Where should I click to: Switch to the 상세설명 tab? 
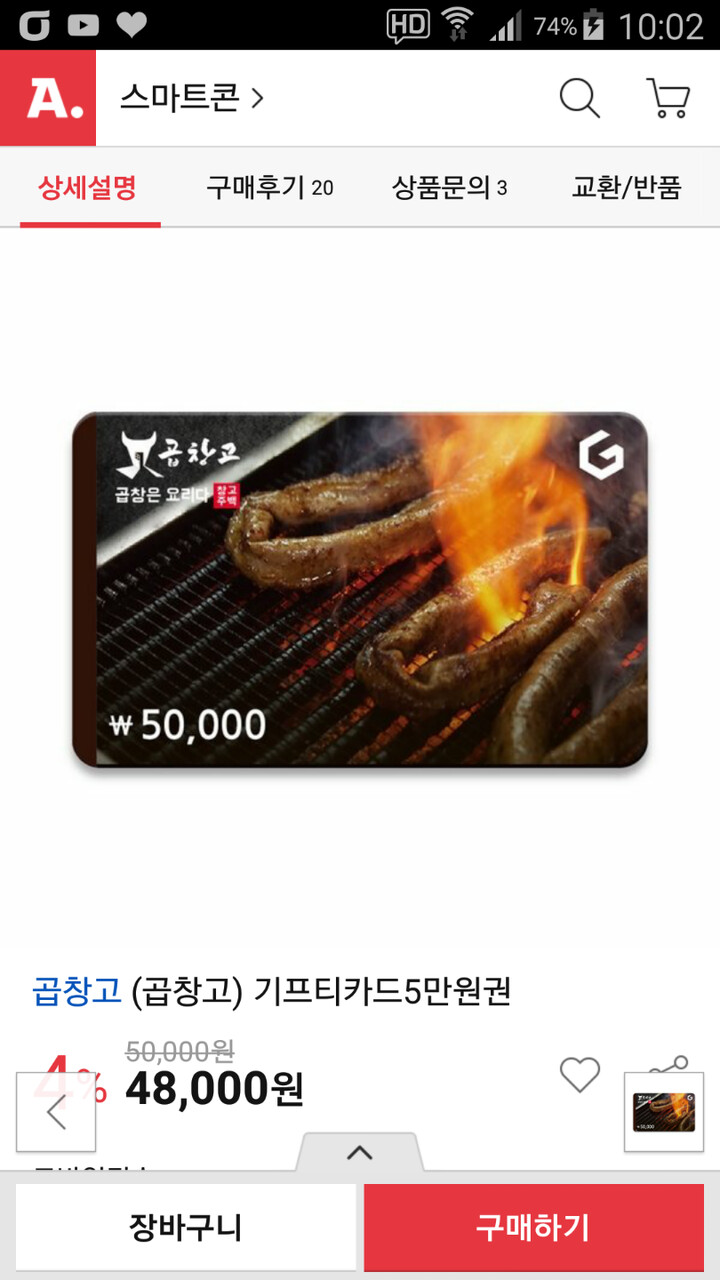pos(88,187)
